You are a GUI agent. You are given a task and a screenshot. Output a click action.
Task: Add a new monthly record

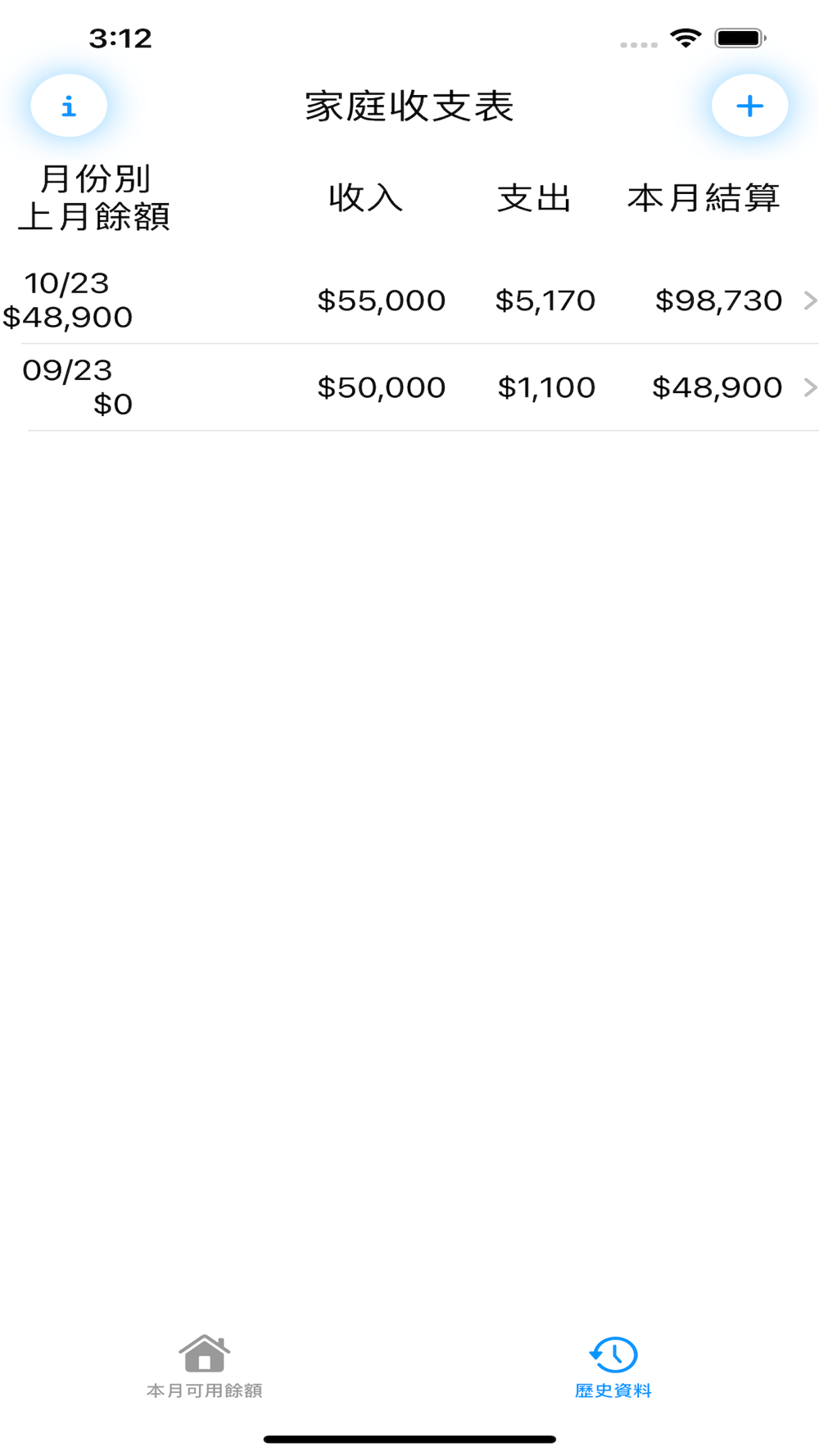(749, 106)
